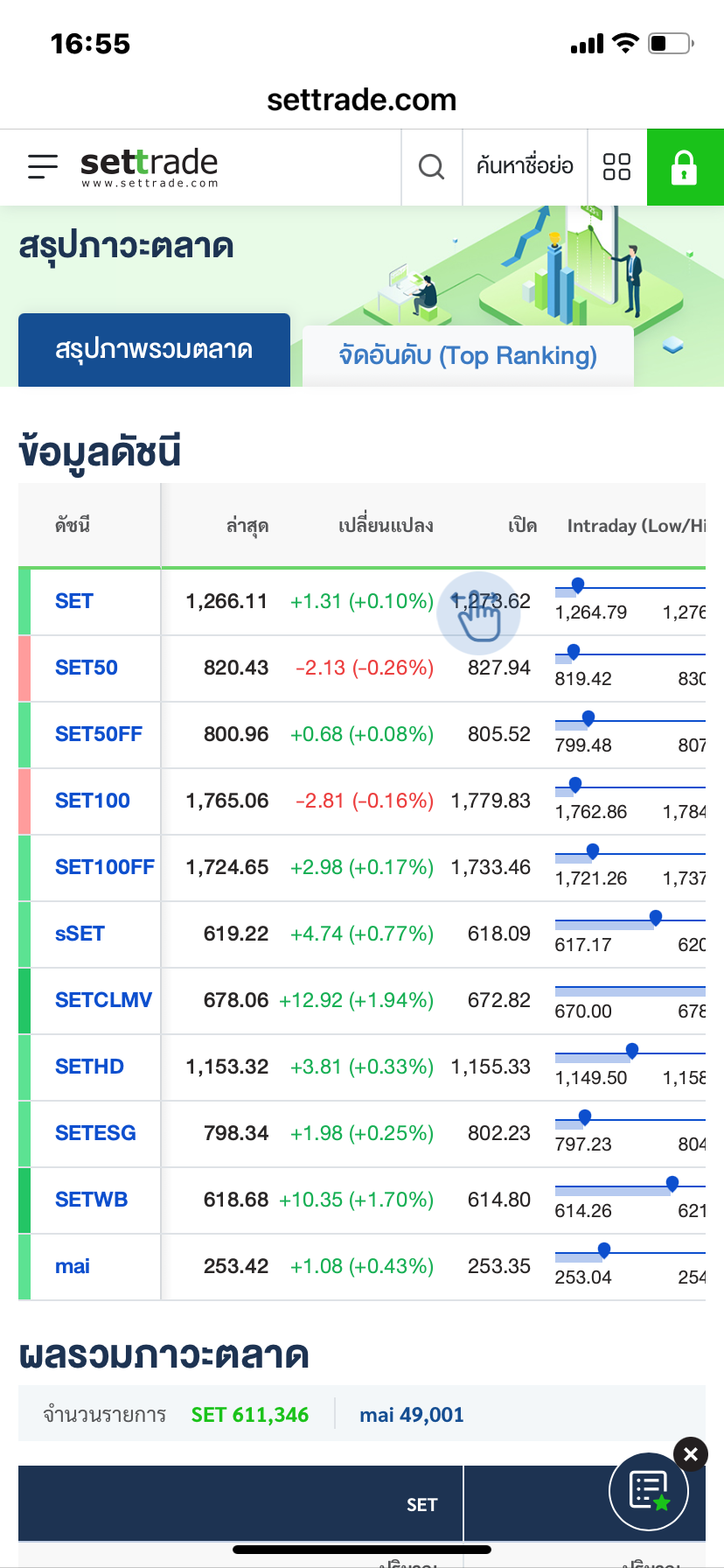Open the sSET index
The image size is (724, 1568).
[x=80, y=934]
